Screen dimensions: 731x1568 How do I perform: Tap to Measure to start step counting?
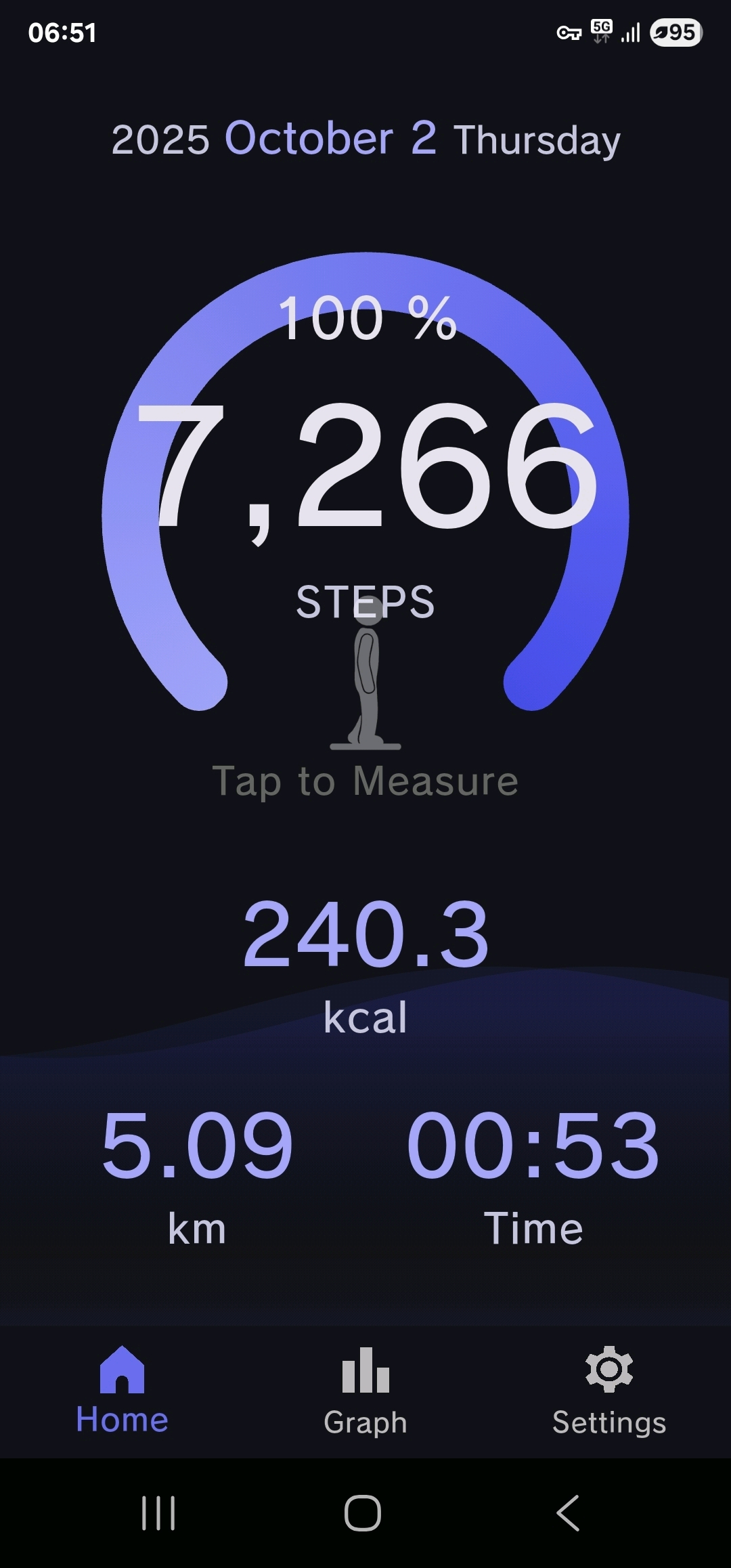click(365, 780)
